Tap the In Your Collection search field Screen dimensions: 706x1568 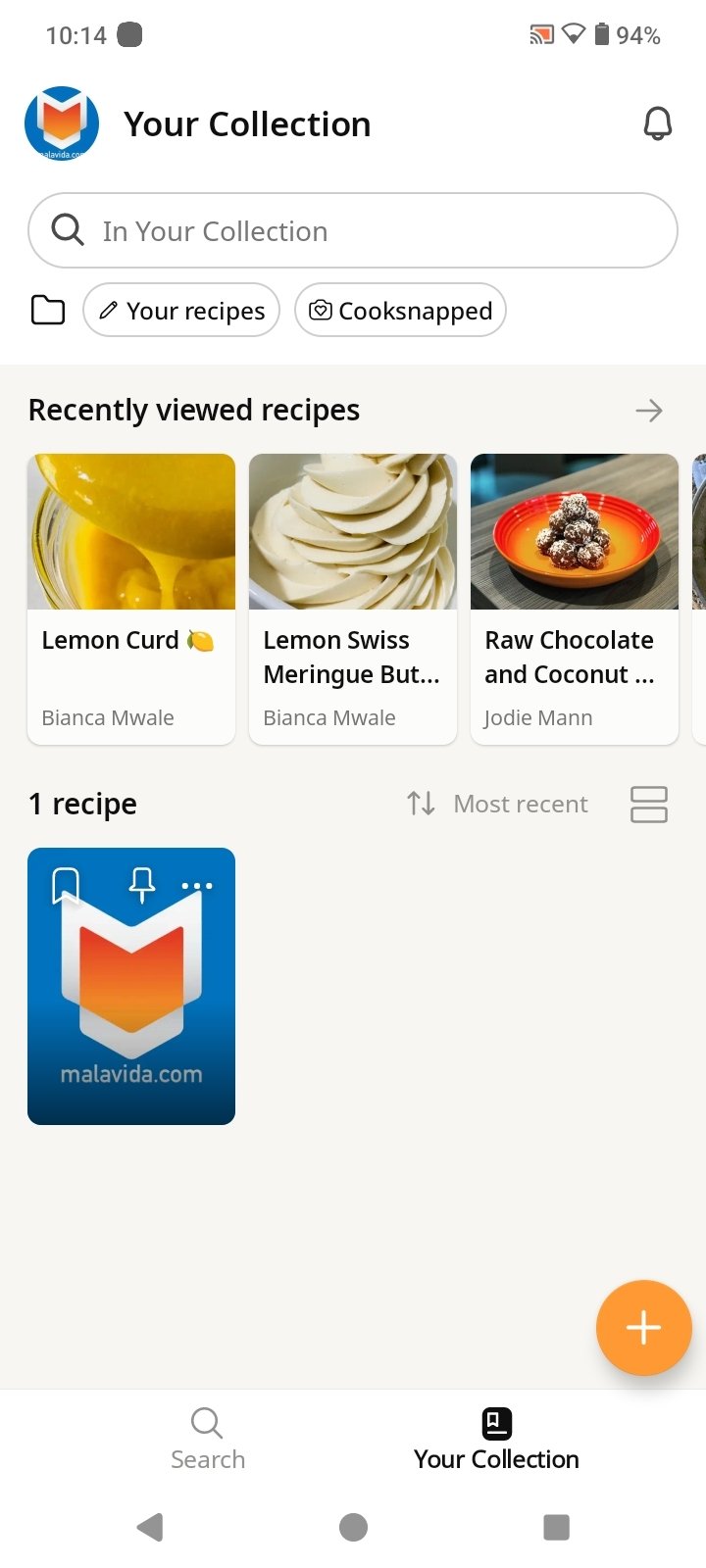click(353, 230)
